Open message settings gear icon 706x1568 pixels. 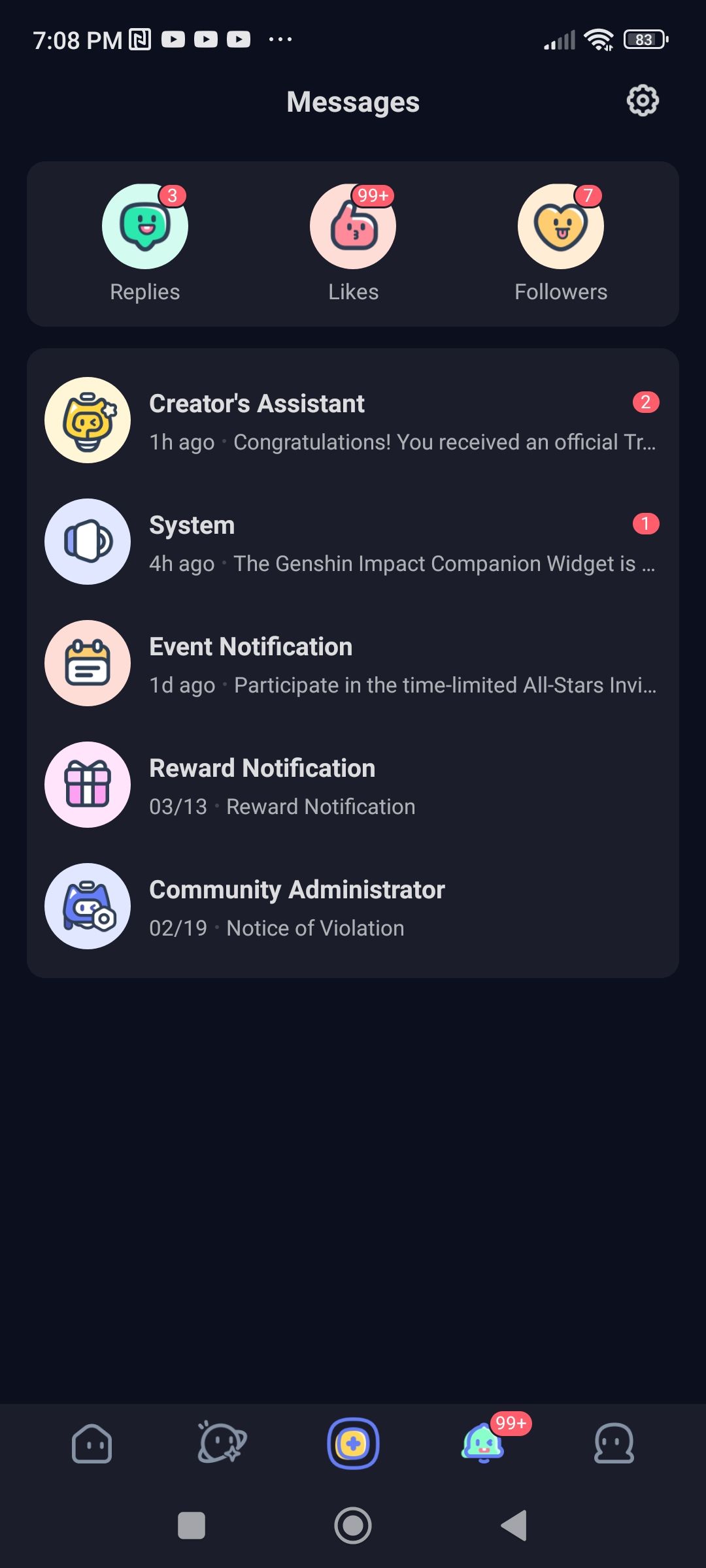[x=643, y=101]
